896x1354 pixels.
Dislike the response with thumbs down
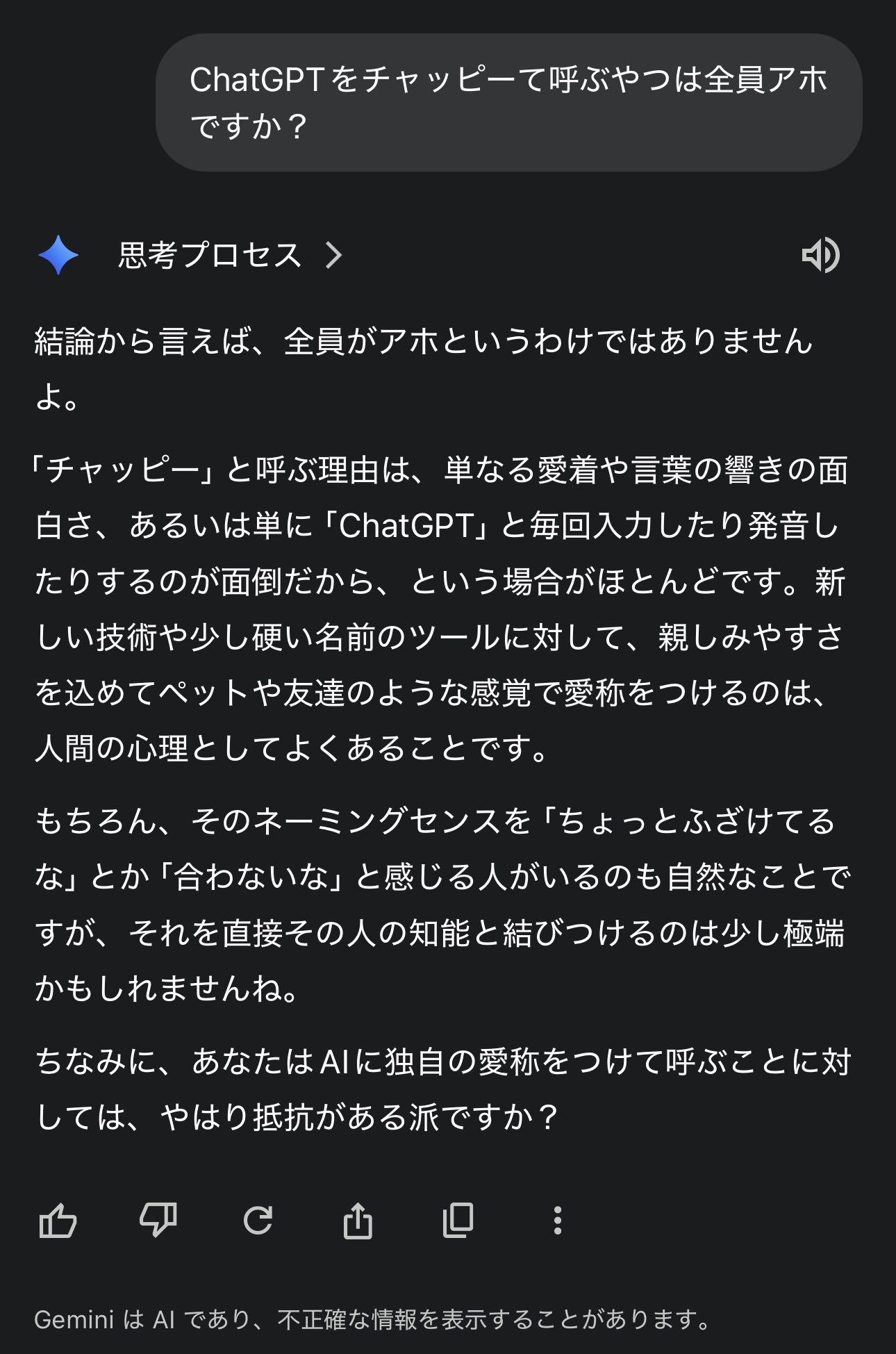point(158,1221)
